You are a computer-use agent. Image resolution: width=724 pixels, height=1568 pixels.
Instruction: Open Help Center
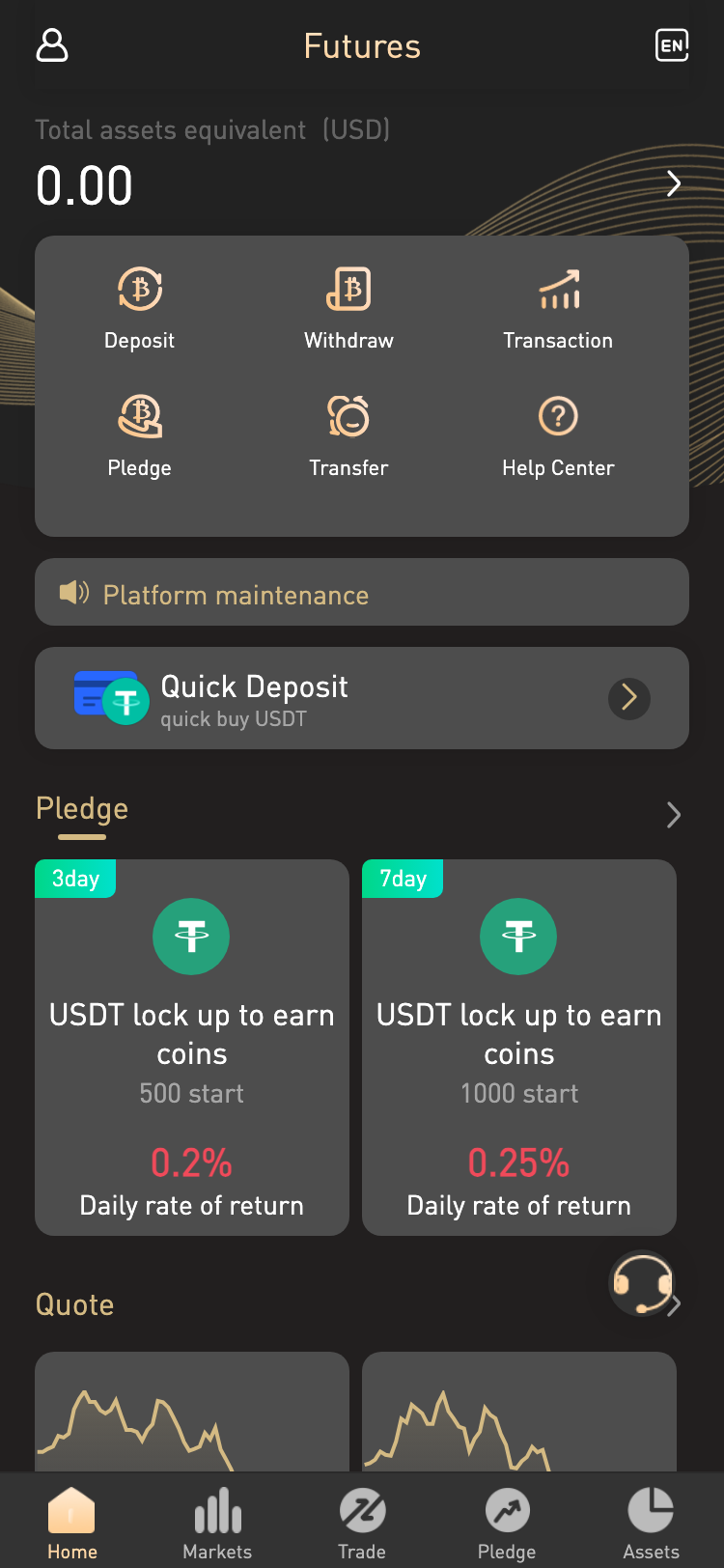[x=558, y=436]
